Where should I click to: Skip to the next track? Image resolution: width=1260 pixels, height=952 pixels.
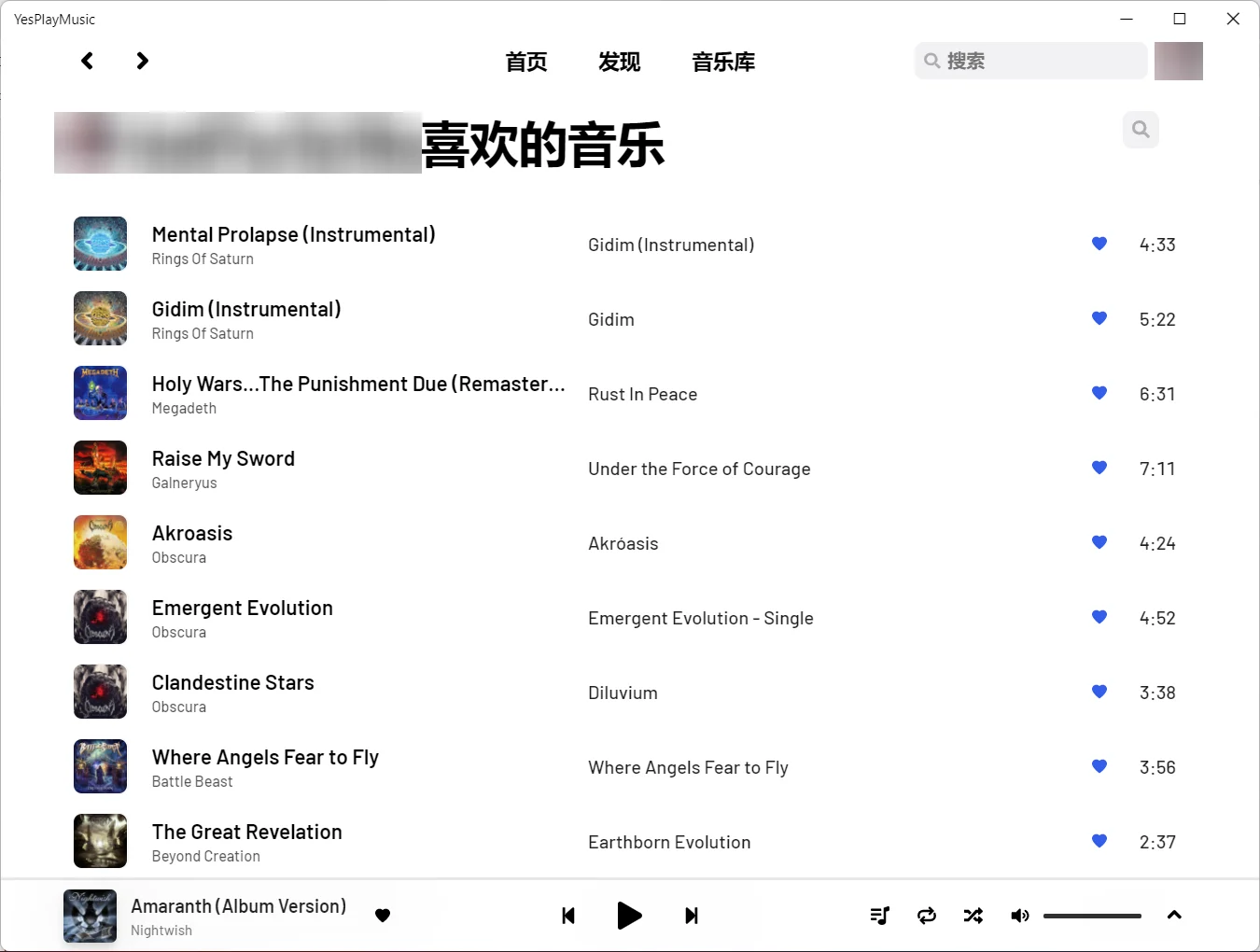[x=691, y=916]
